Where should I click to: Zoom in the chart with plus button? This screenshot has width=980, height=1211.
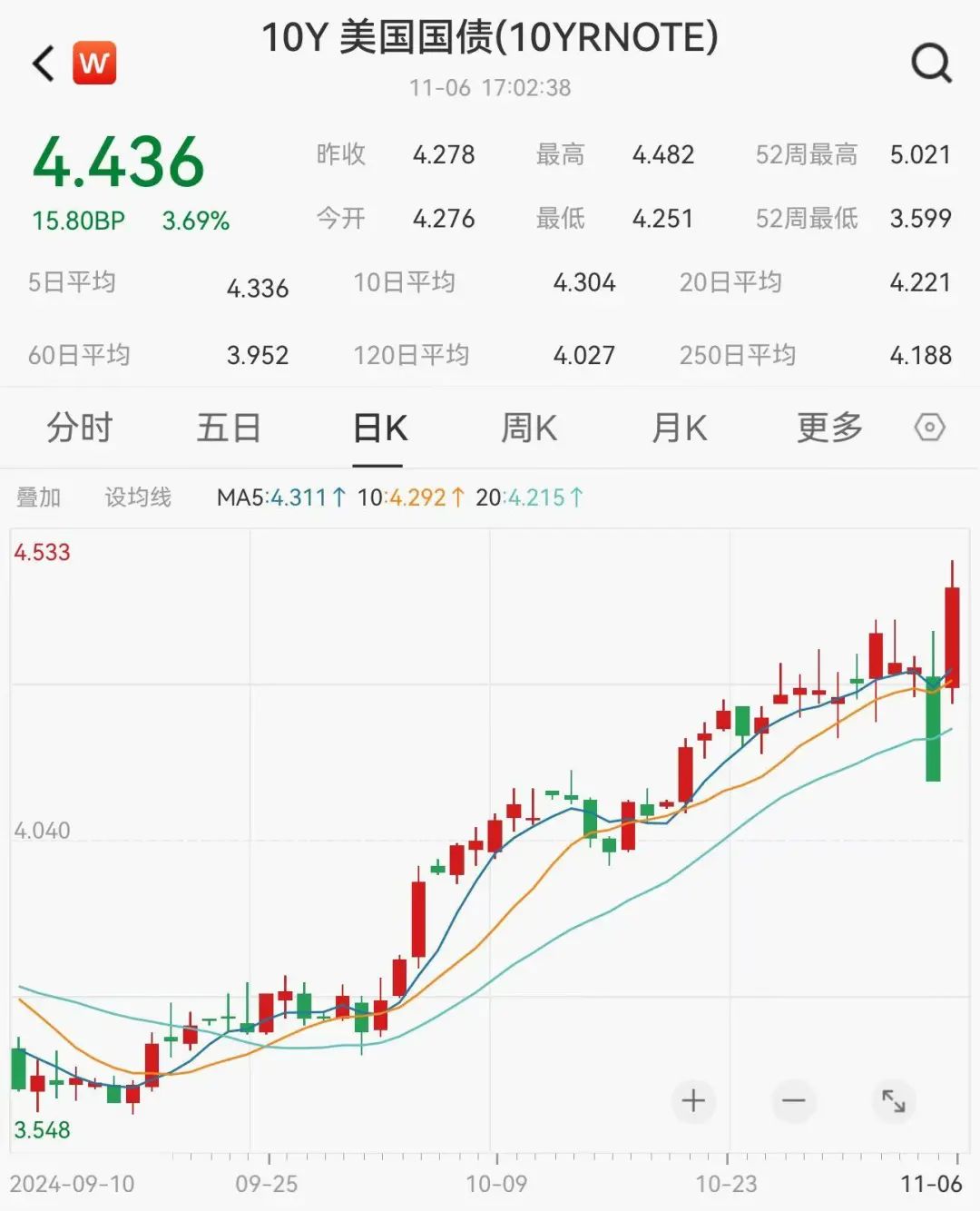[693, 1101]
